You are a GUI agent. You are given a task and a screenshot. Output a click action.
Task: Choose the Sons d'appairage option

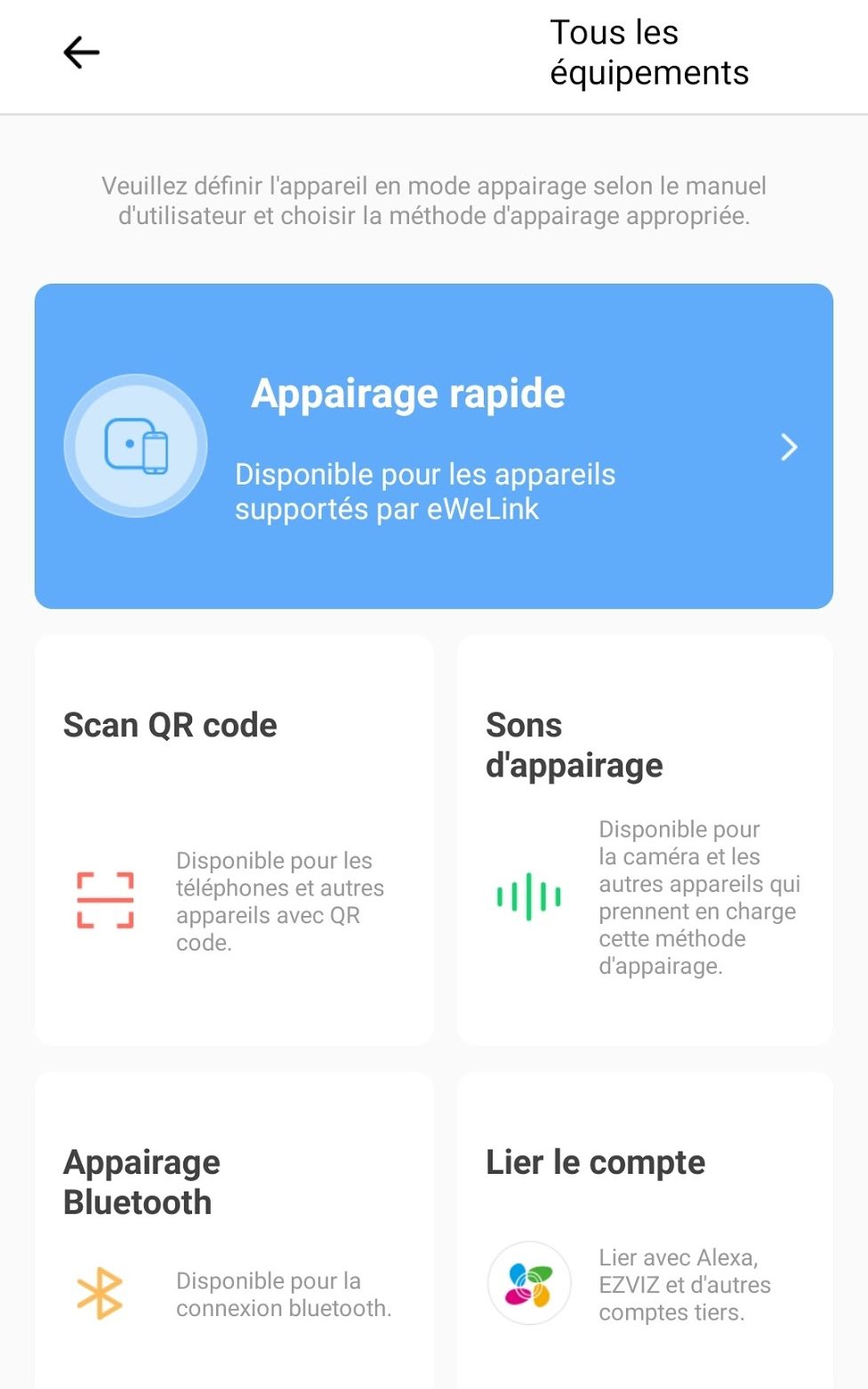[x=645, y=839]
